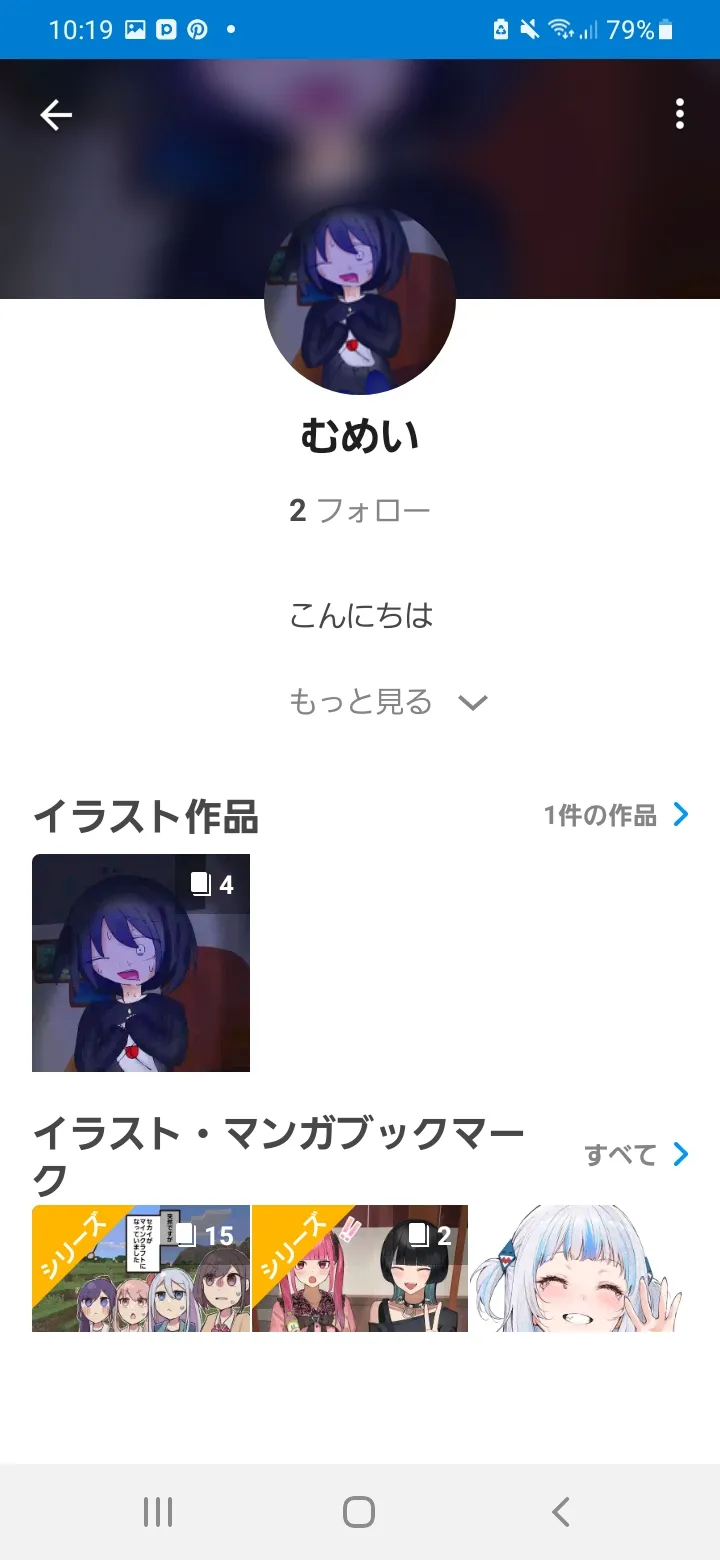
Task: Open the 1件の作品 illustrations list
Action: 616,815
